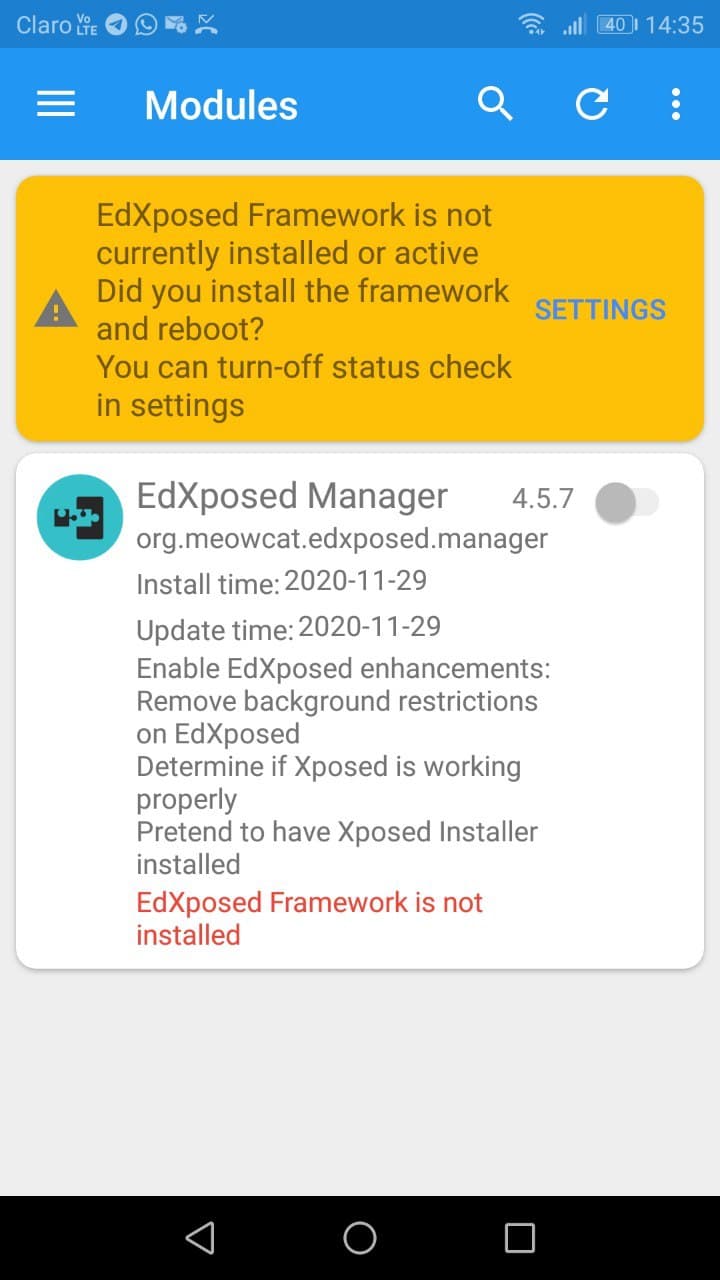720x1280 pixels.
Task: Tap the Wi-Fi status bar icon
Action: pos(533,23)
